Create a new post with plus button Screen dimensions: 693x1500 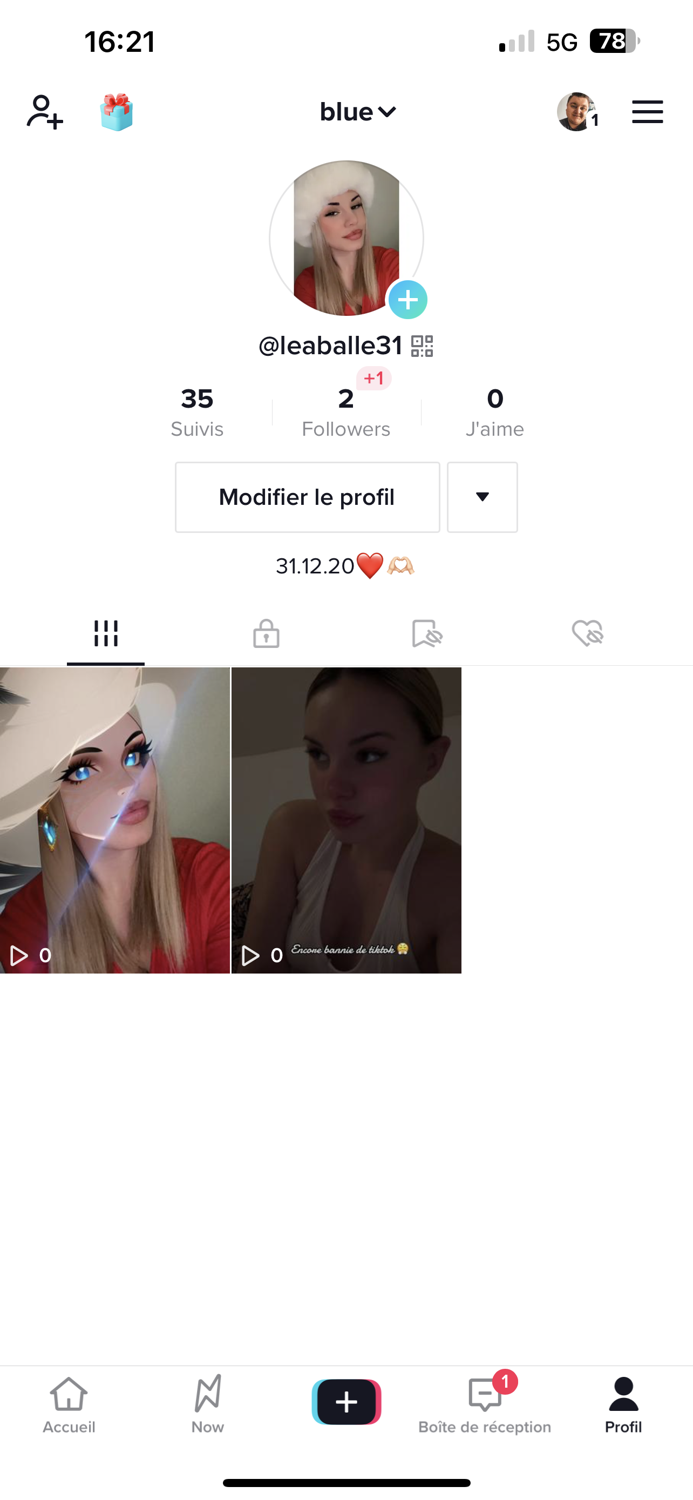tap(346, 1402)
